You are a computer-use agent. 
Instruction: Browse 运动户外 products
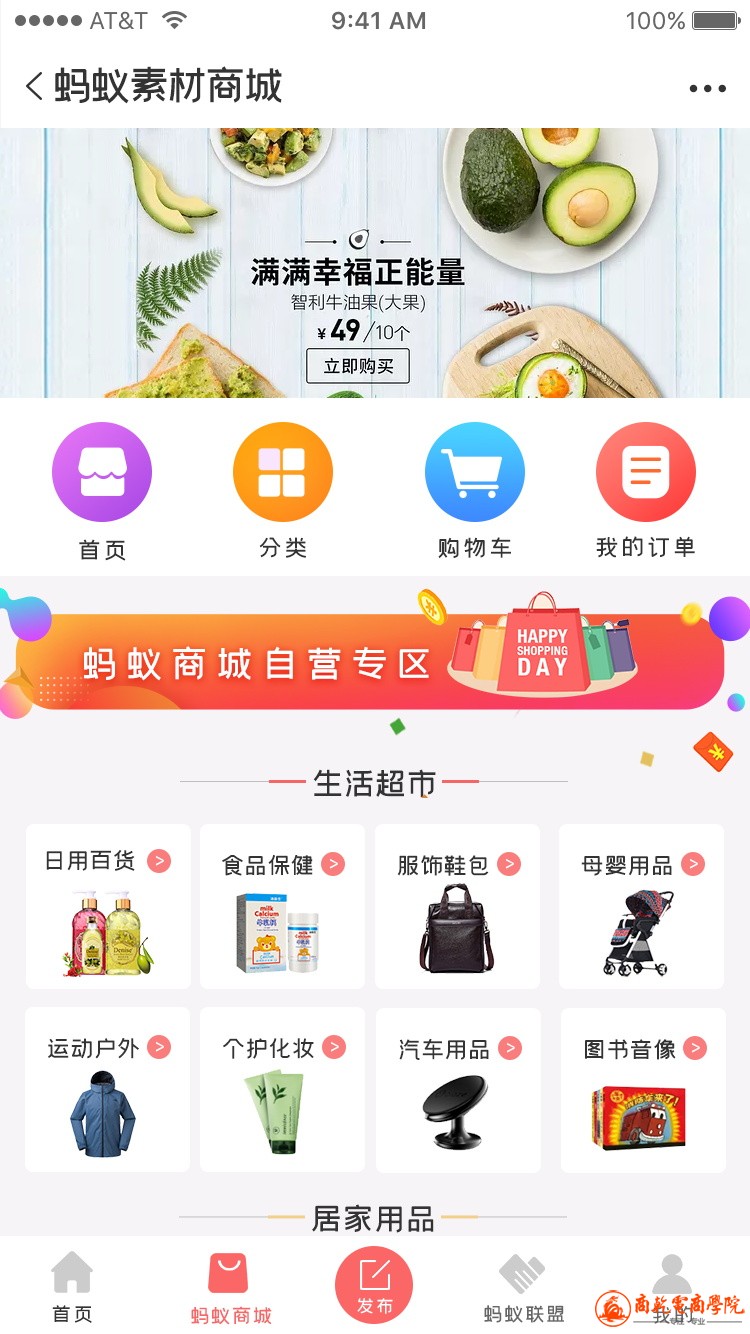(x=108, y=1089)
